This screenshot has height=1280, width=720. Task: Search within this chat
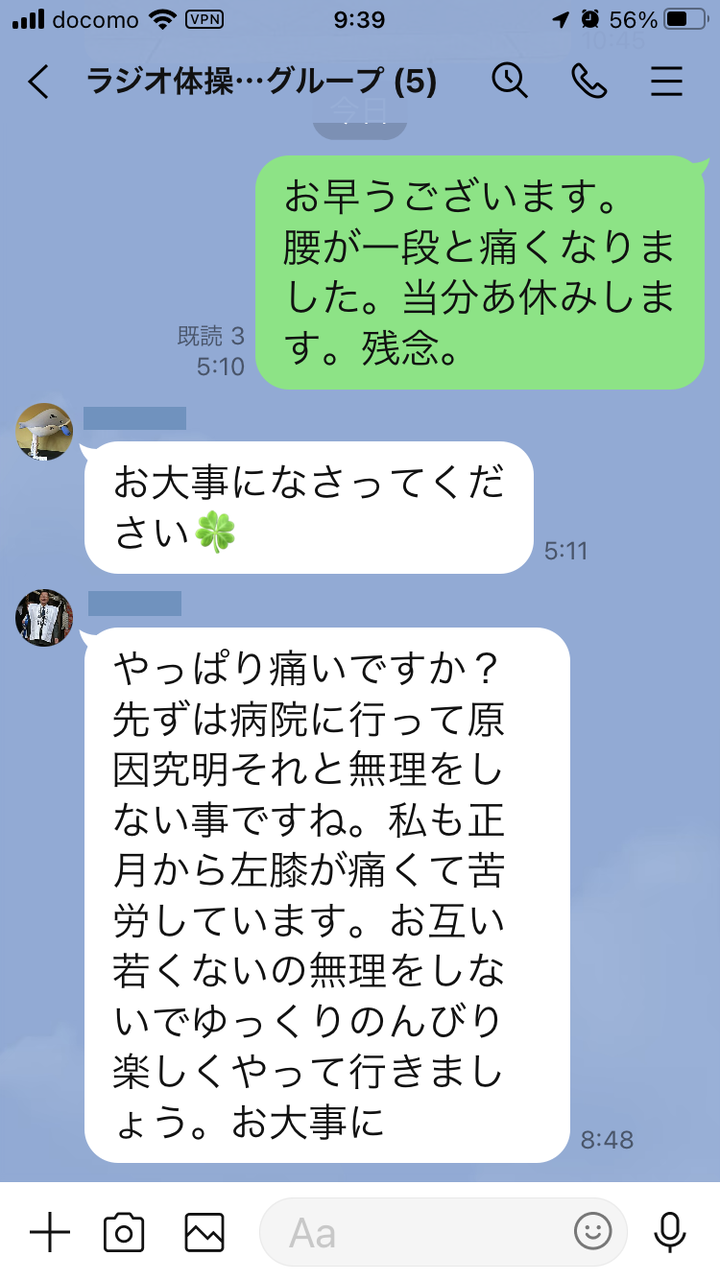point(510,81)
